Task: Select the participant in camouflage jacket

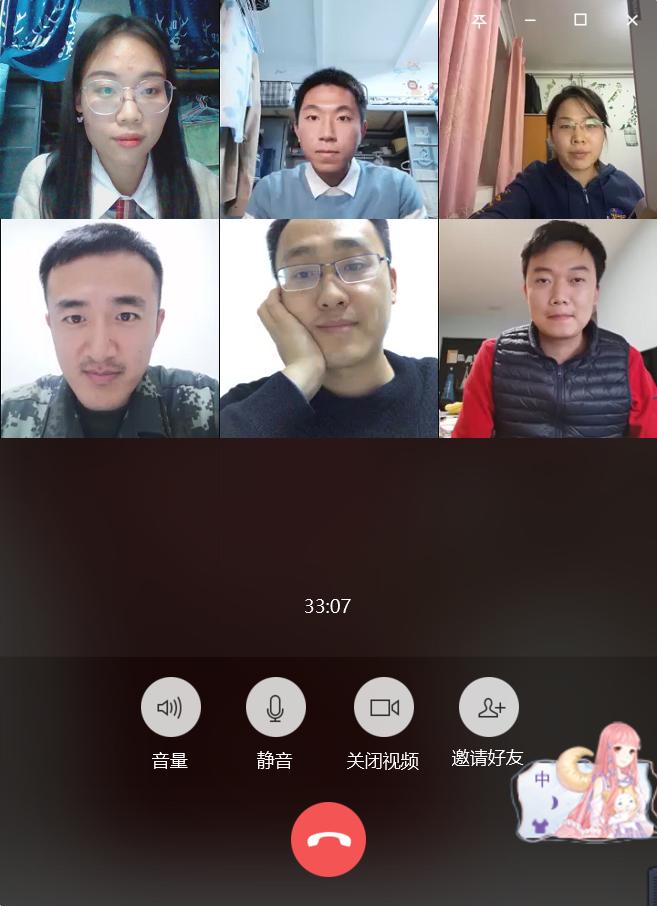Action: pyautogui.click(x=109, y=328)
